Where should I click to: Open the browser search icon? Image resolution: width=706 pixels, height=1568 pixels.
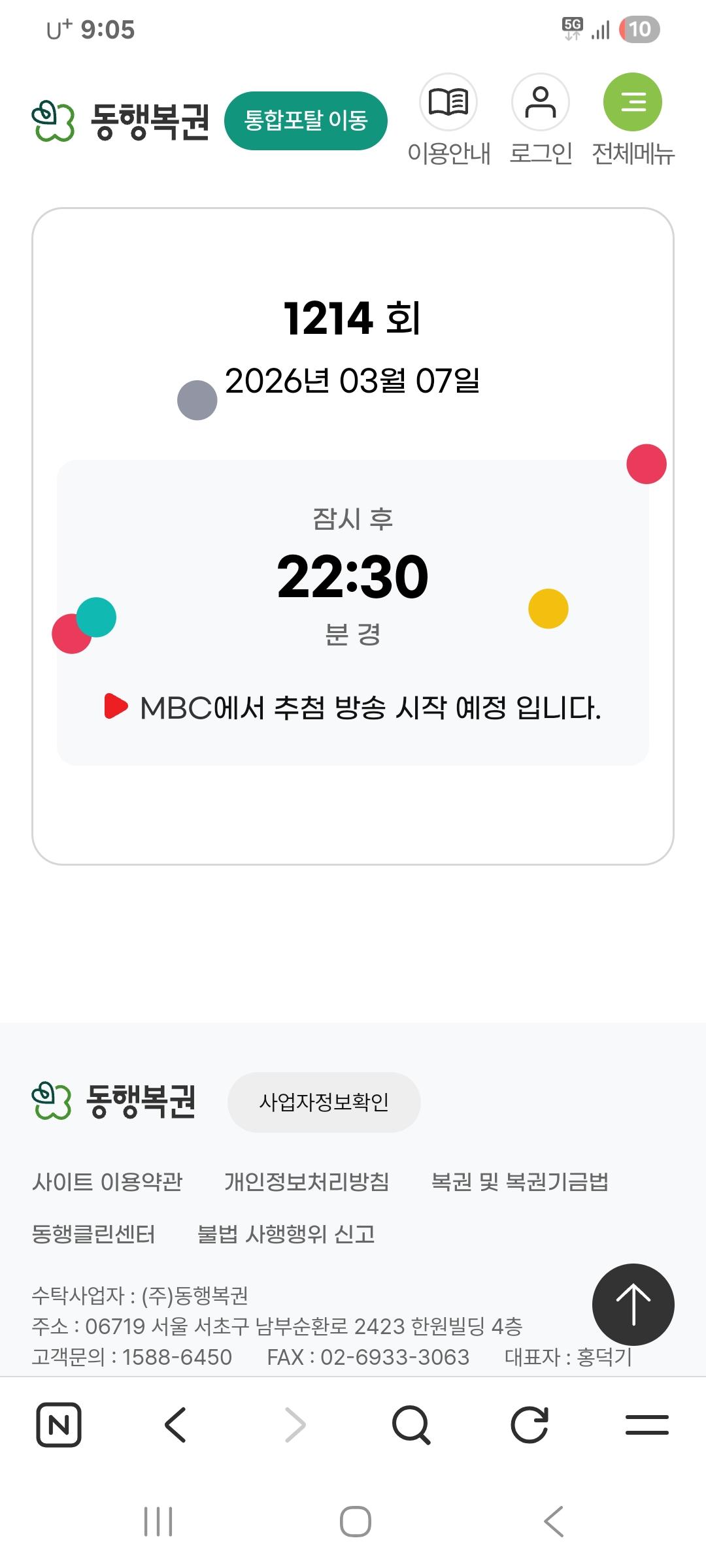[411, 1424]
